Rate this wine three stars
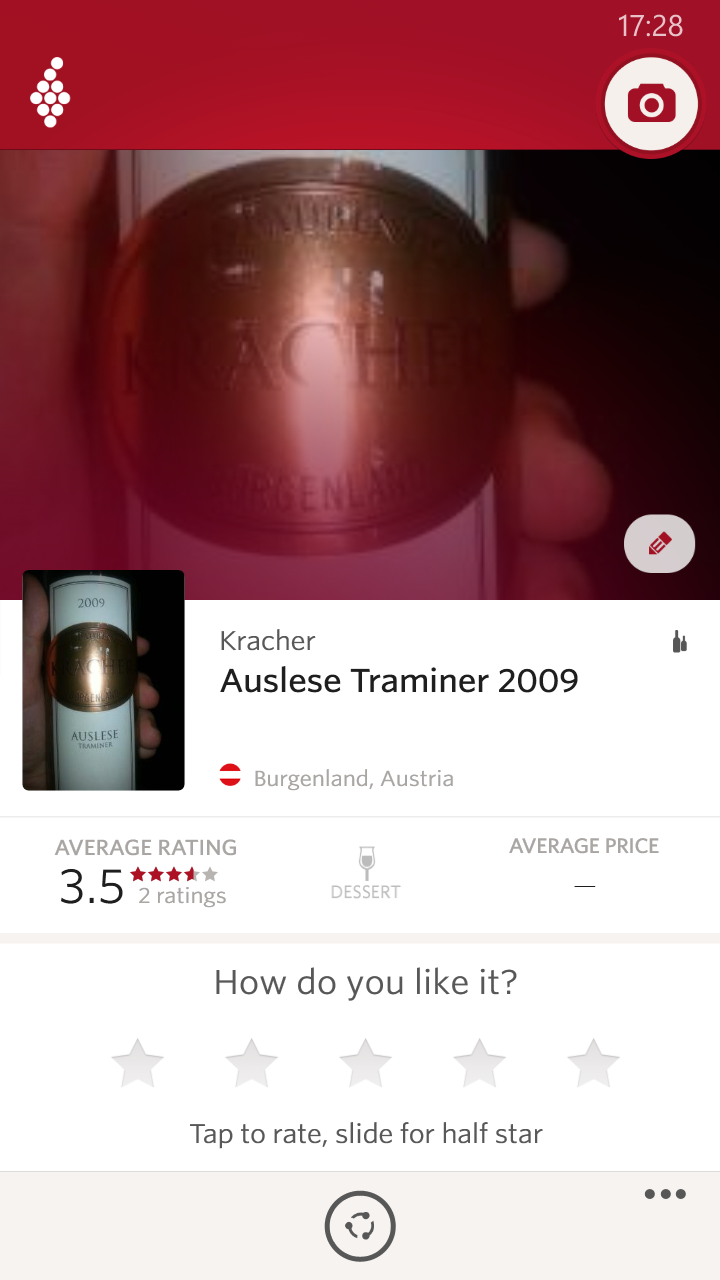 click(365, 1063)
